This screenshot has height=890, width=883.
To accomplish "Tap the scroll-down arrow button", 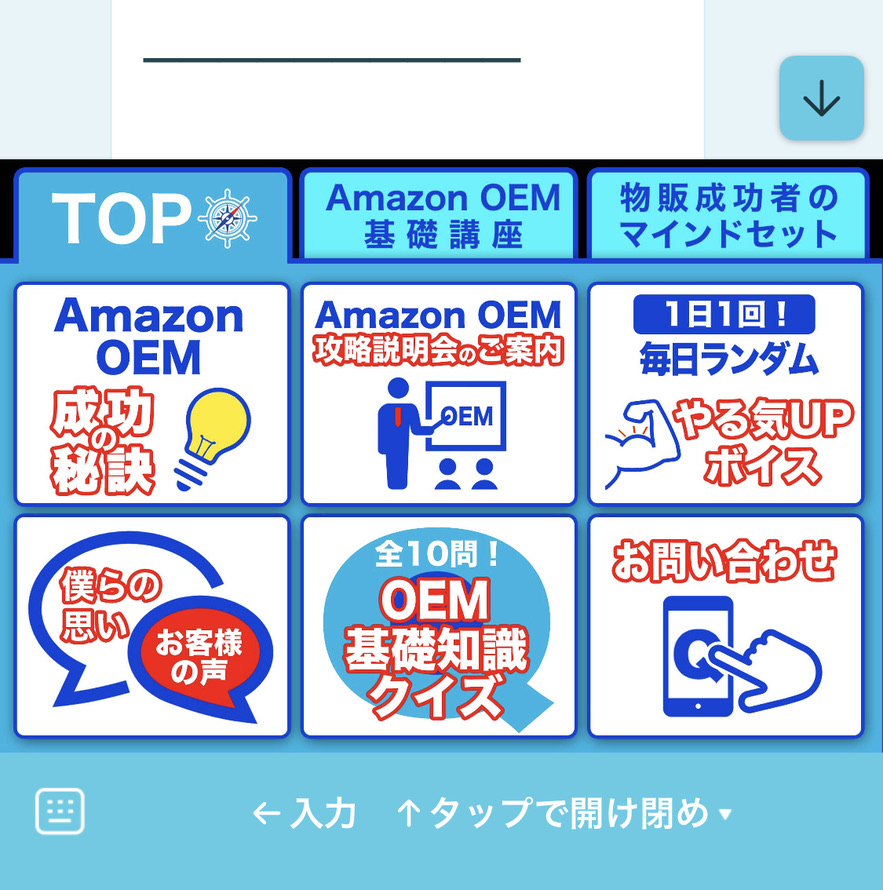I will coord(821,98).
